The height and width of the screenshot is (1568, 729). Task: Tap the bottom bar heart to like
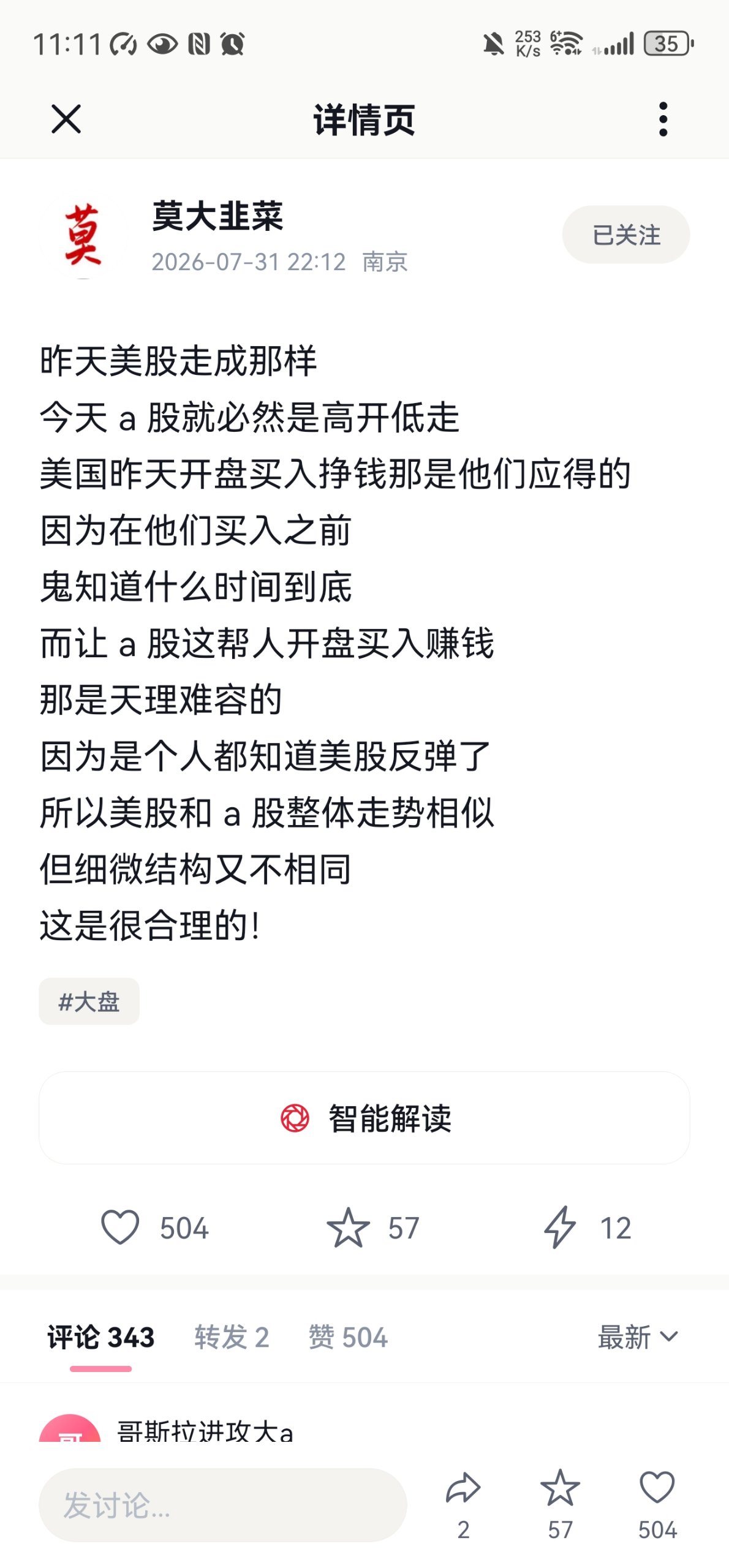657,1488
